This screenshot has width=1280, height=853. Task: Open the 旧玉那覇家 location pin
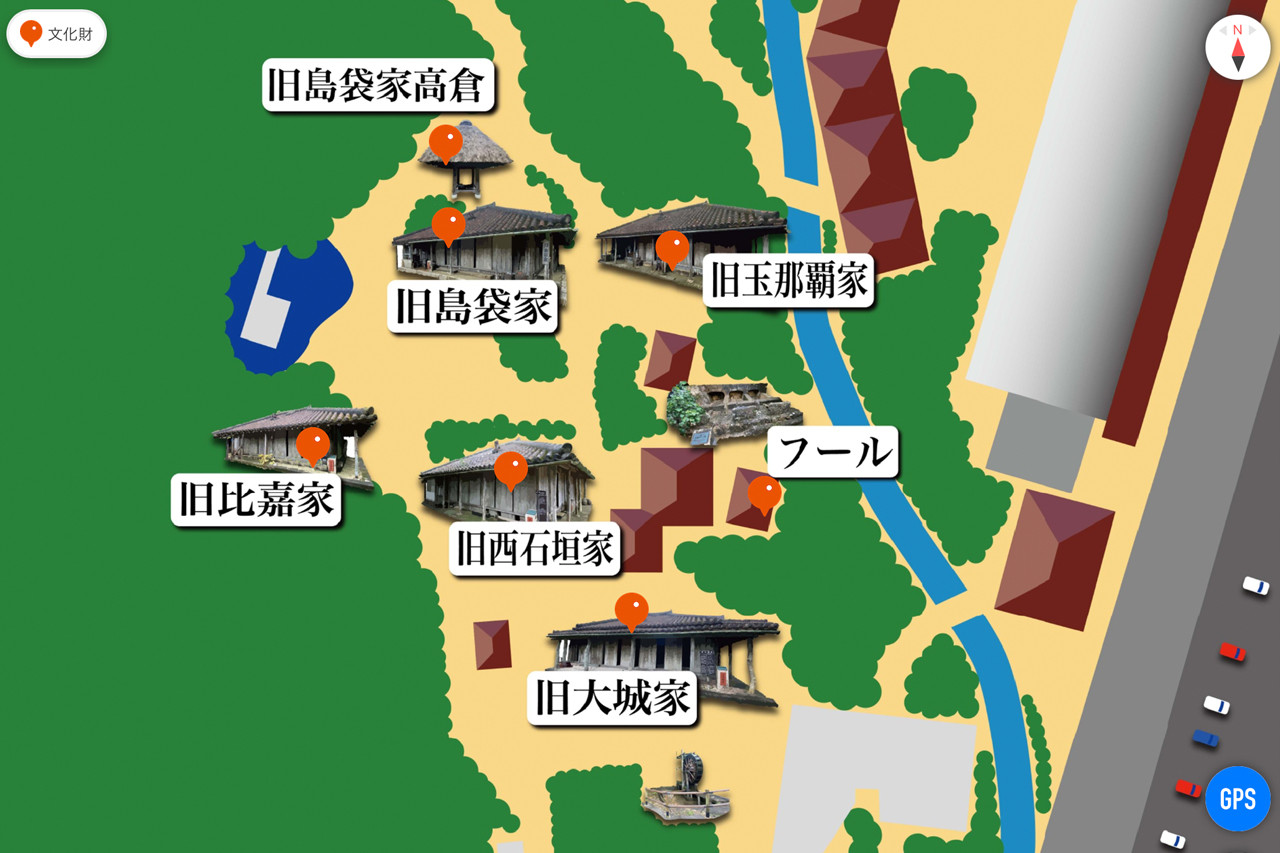pos(672,248)
